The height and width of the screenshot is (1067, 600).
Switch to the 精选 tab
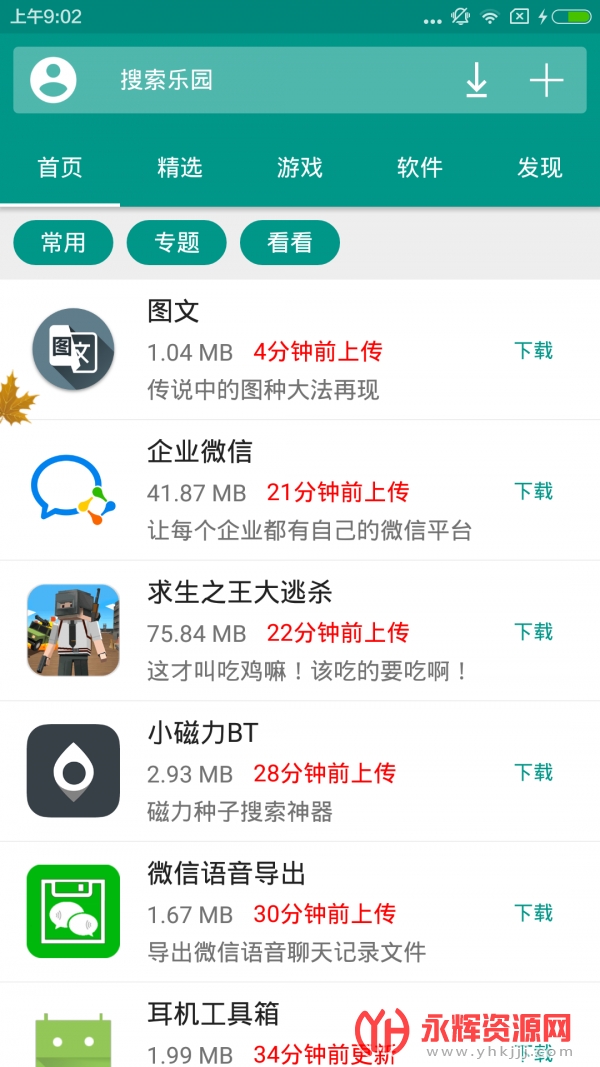(x=180, y=168)
